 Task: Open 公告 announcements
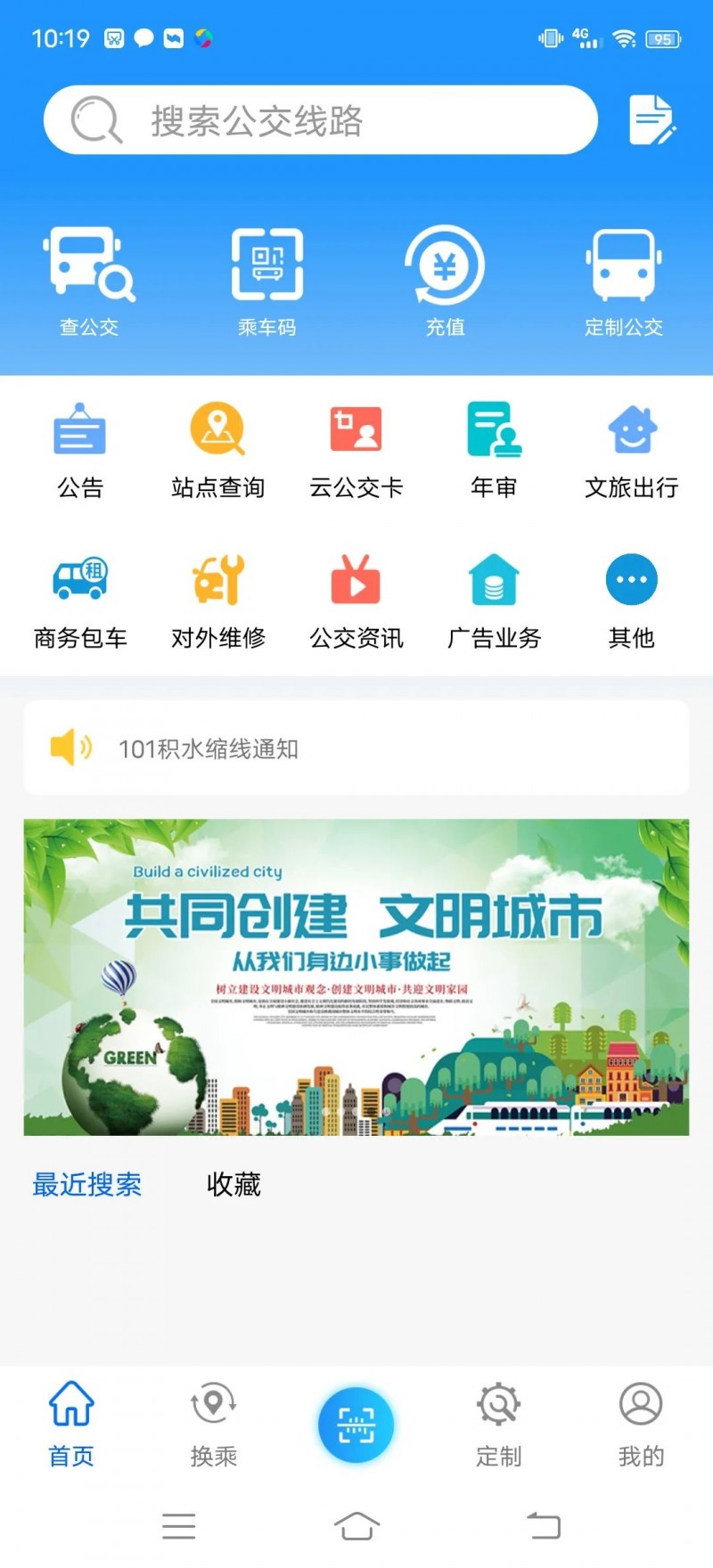point(80,451)
